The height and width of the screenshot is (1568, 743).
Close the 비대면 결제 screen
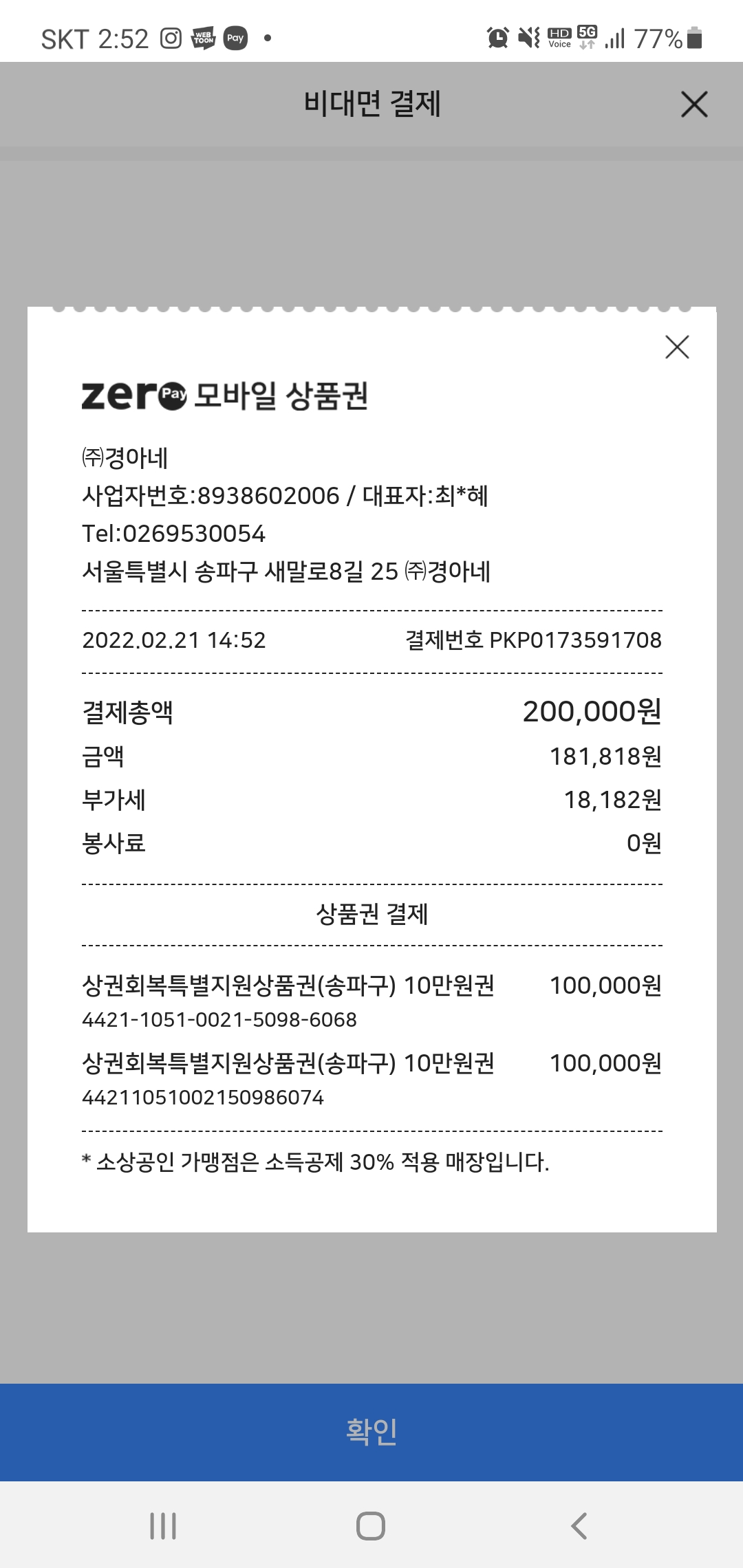tap(694, 105)
